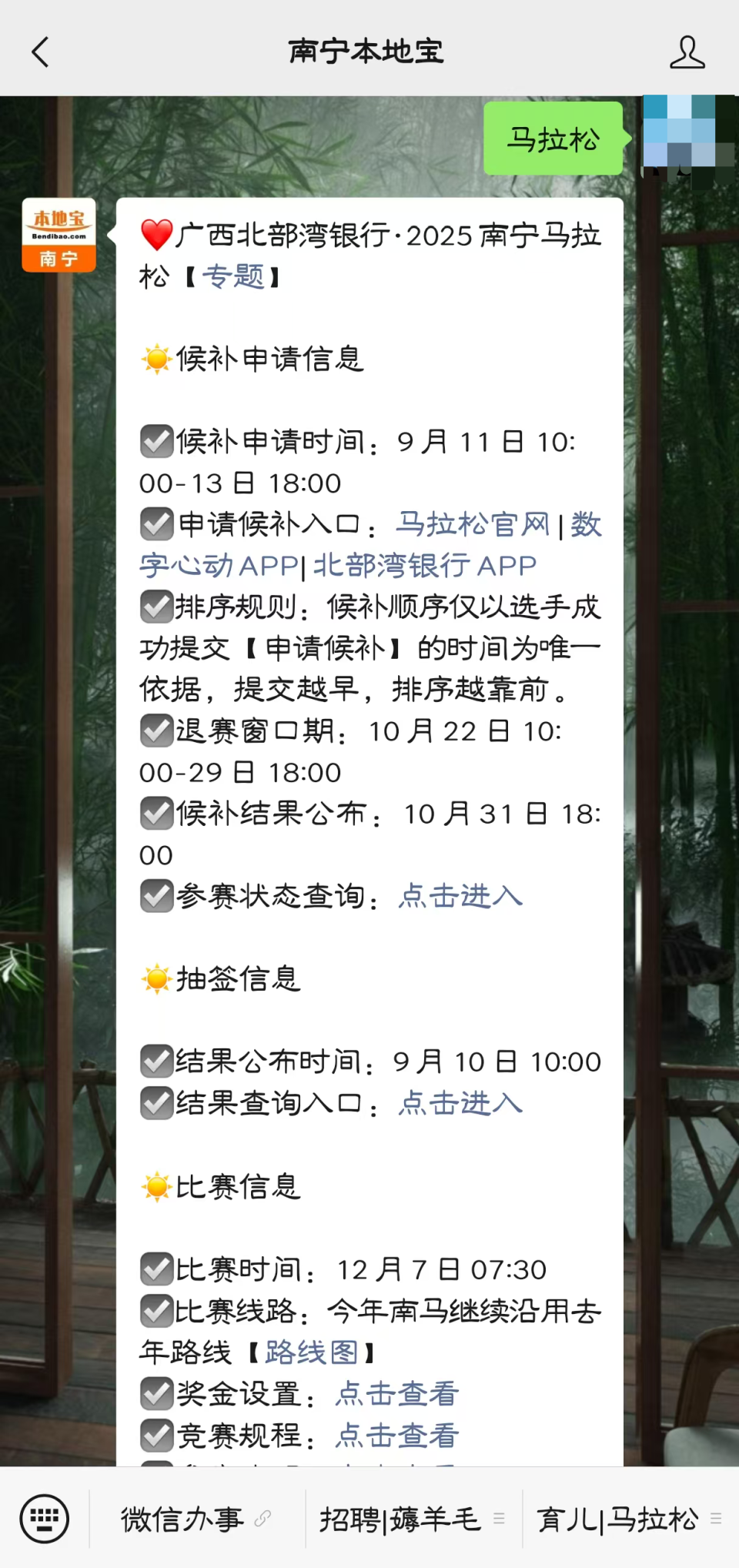Tap the checkbox before 奖金设置

157,1392
